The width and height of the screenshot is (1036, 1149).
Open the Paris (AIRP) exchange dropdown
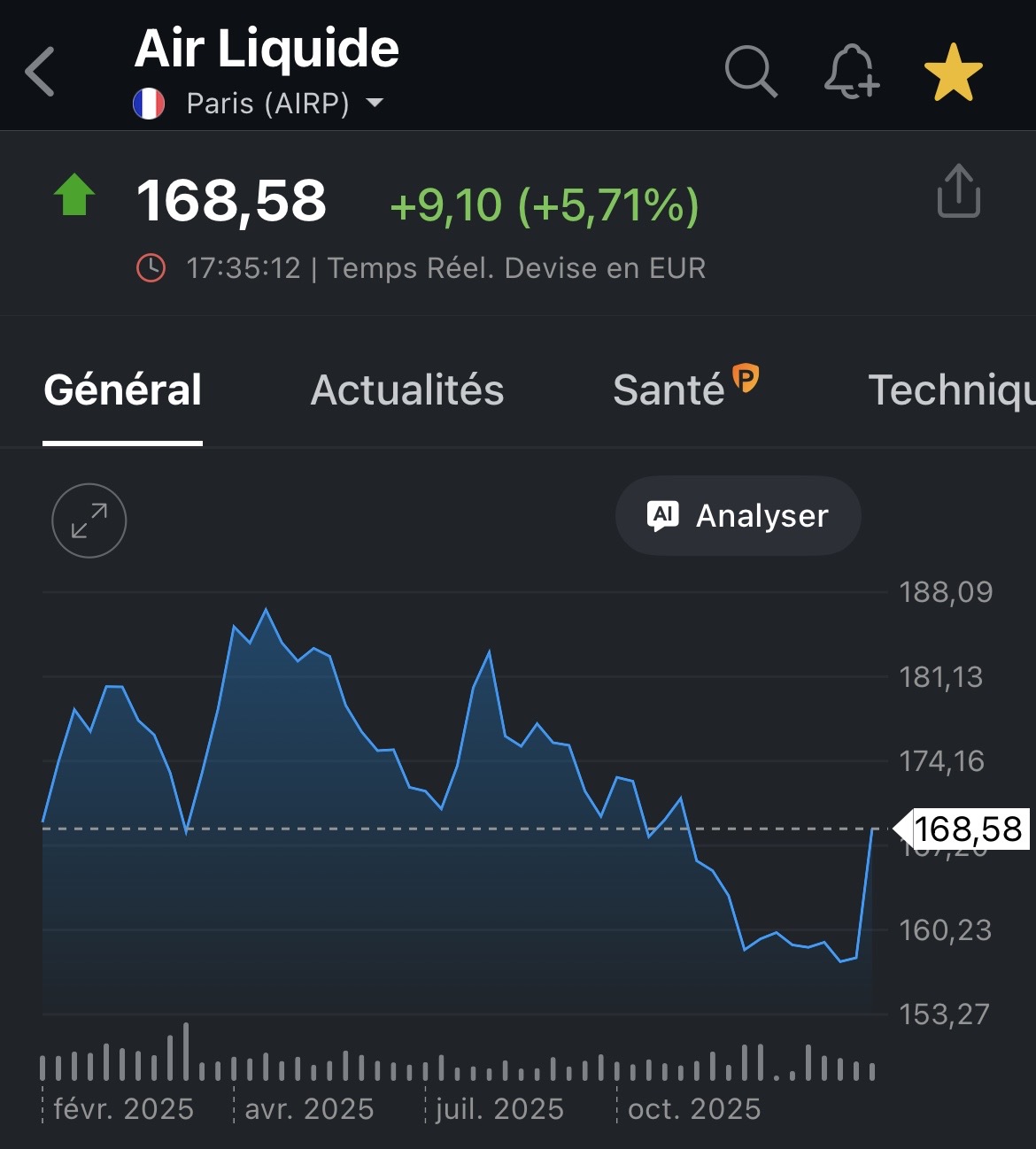(375, 103)
